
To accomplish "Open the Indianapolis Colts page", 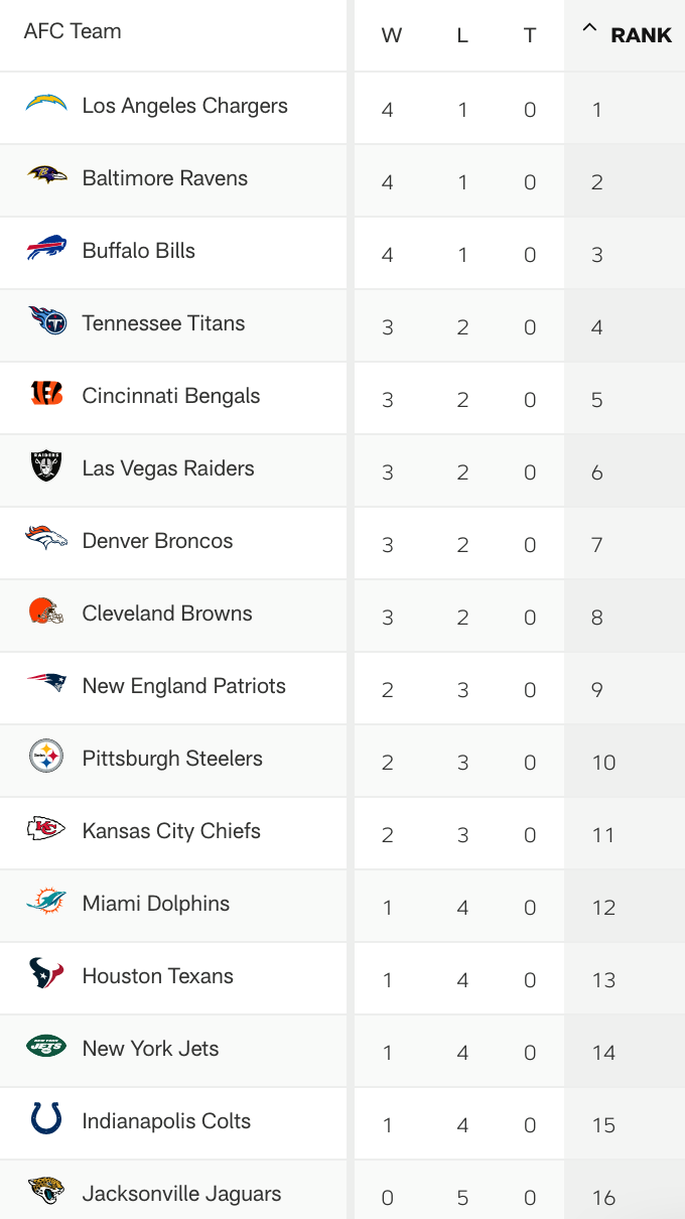I will tap(166, 1121).
